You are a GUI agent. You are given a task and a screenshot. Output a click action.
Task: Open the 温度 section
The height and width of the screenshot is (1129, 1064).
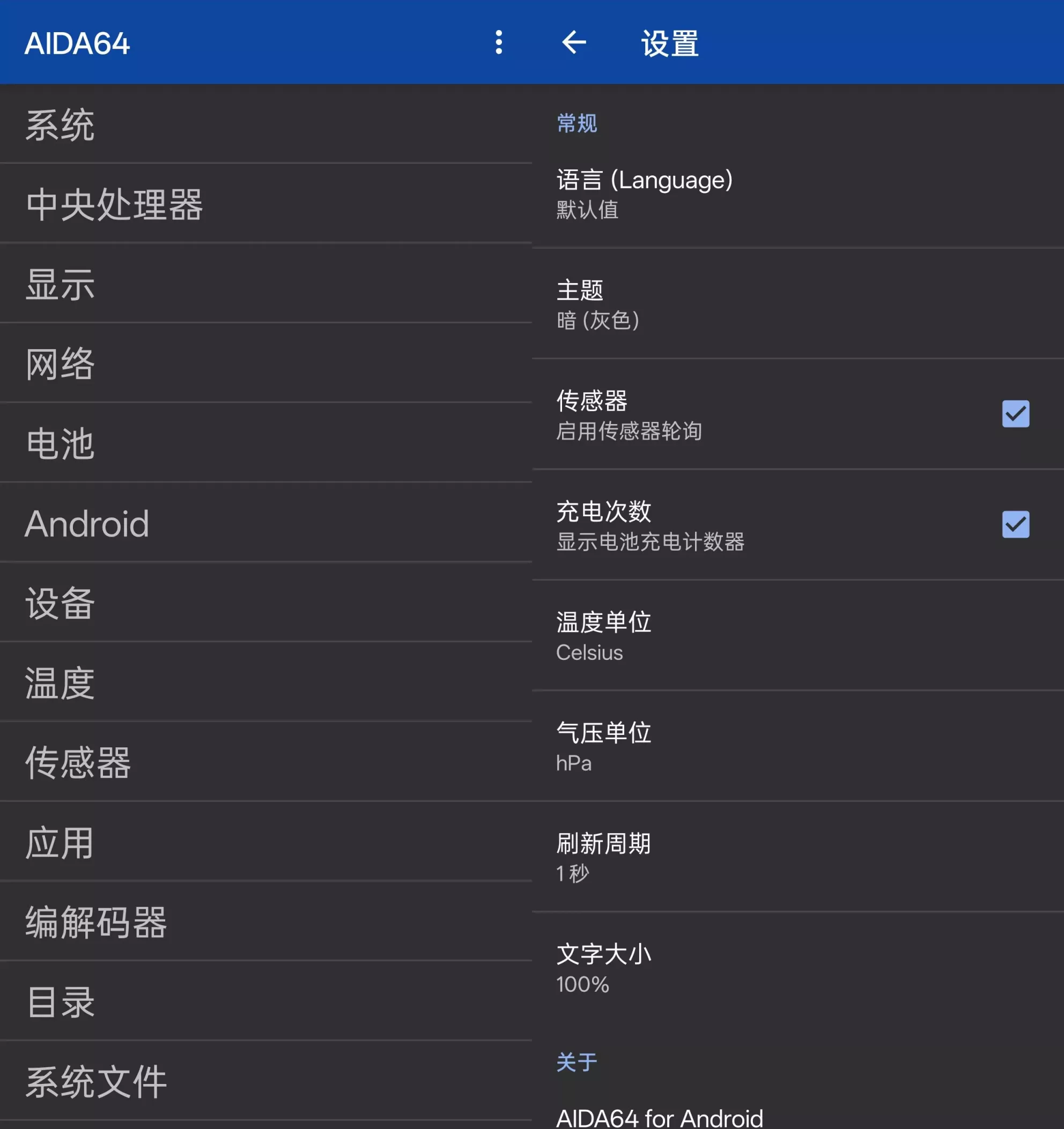266,682
